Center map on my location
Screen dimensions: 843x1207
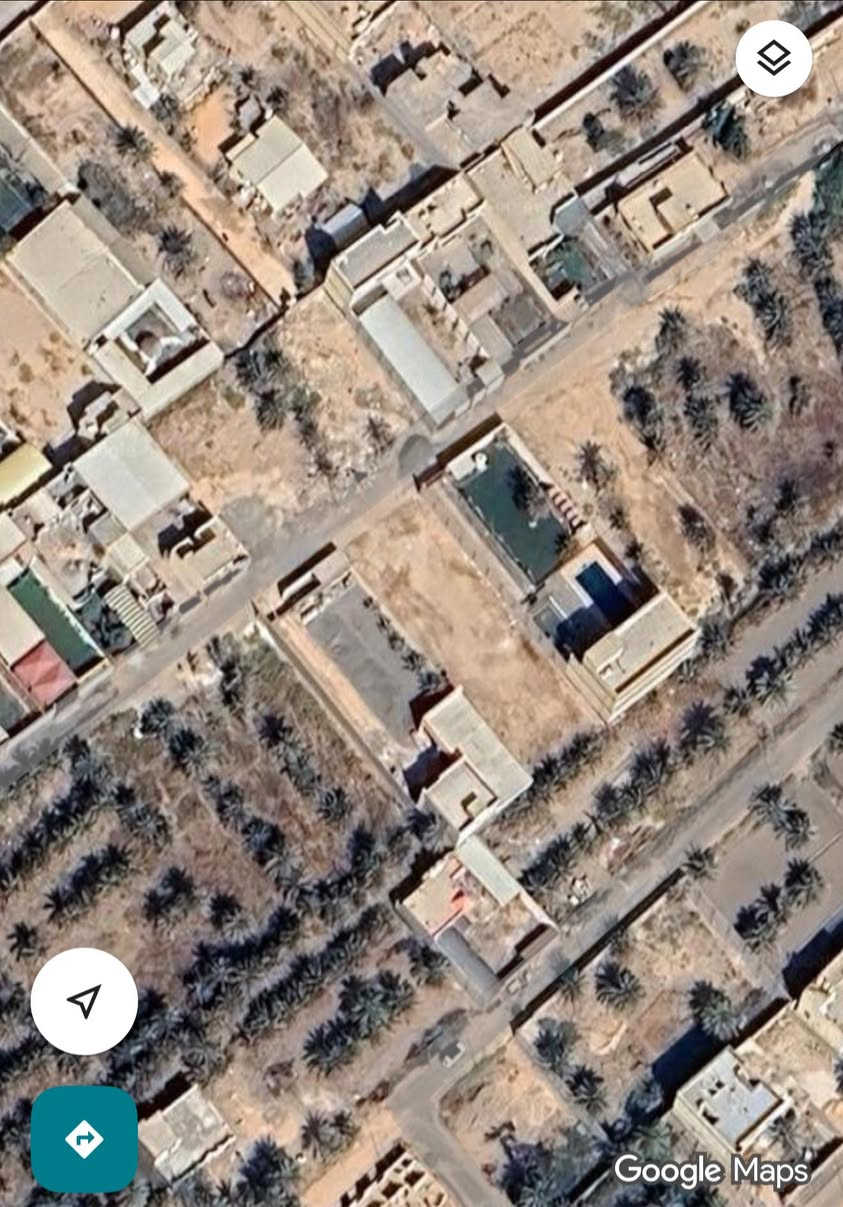pos(84,1000)
